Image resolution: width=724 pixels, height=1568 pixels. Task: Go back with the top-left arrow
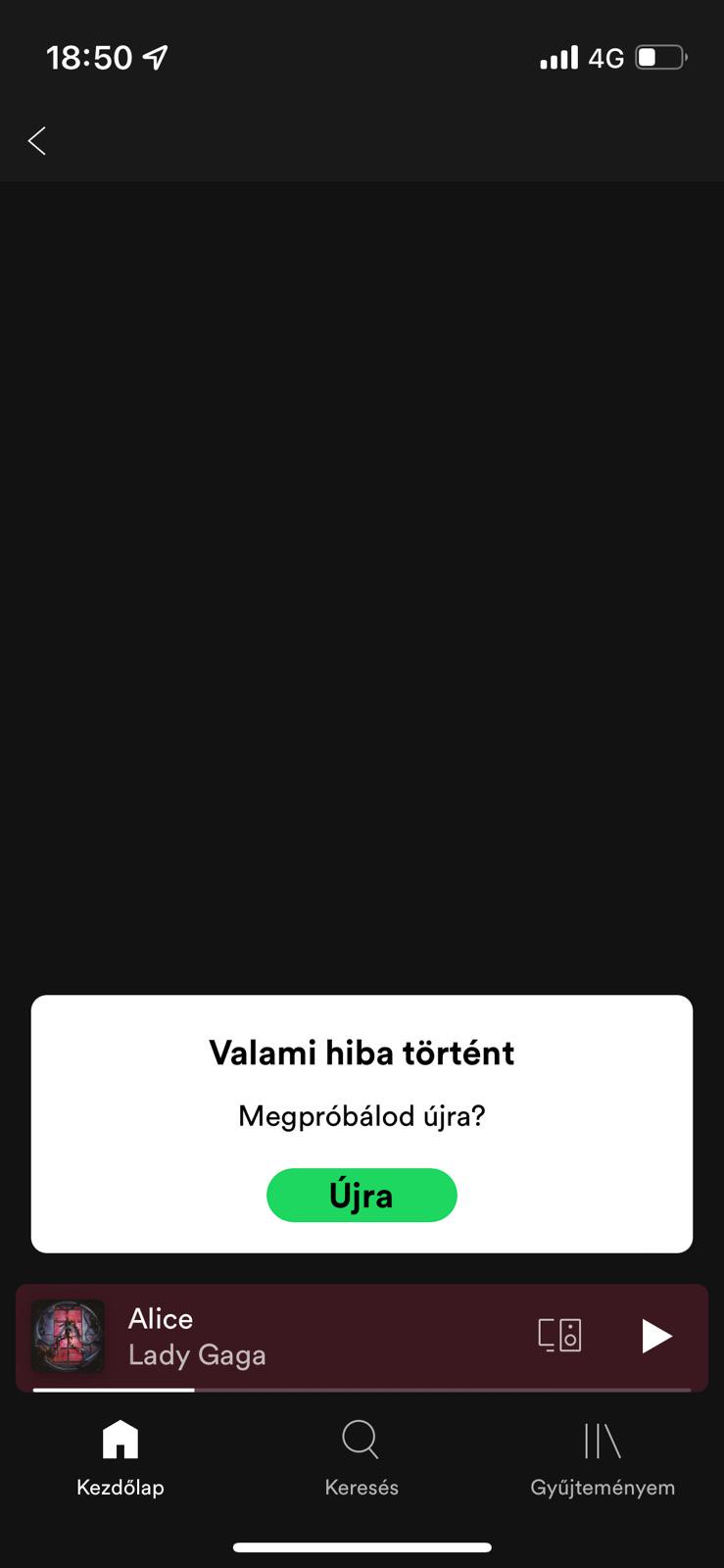[x=37, y=141]
